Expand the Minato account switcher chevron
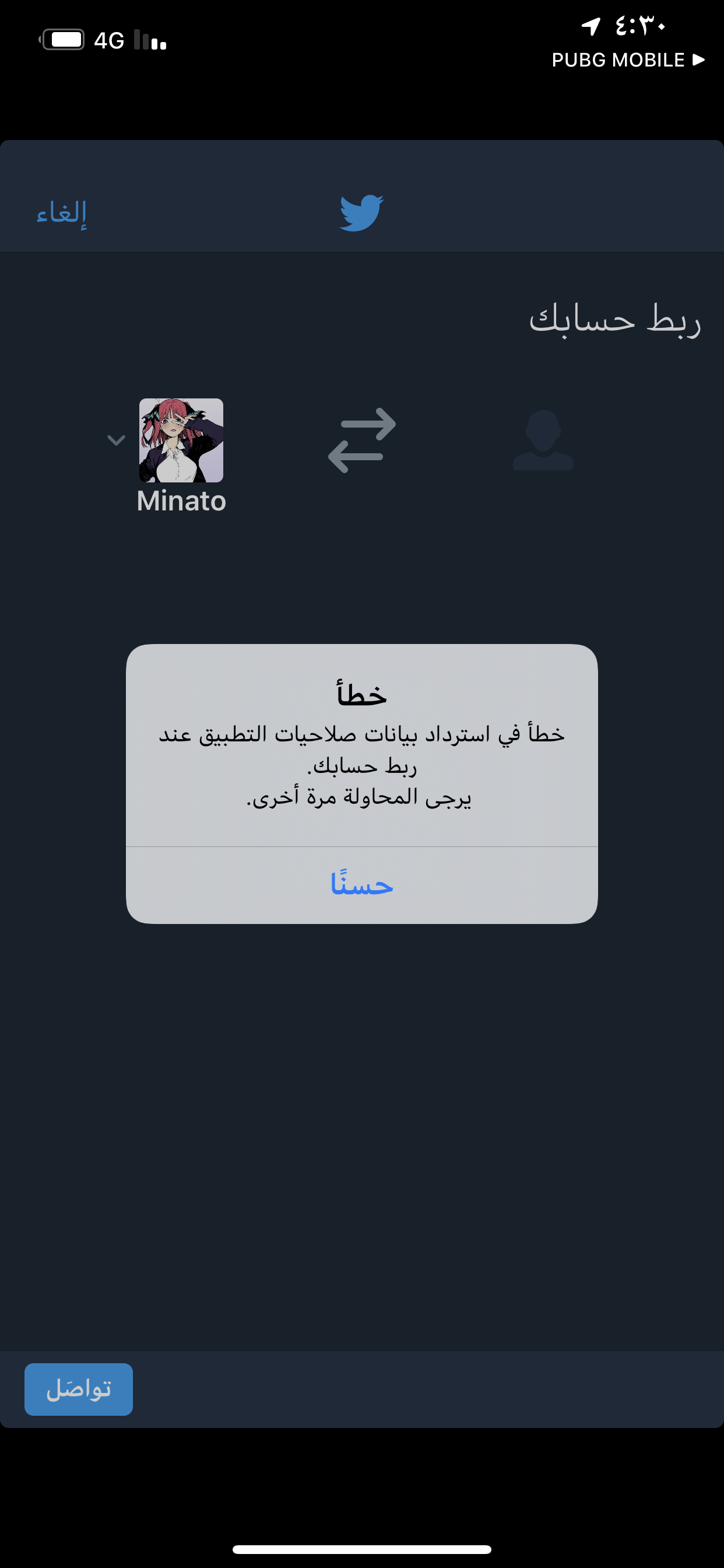 point(116,440)
